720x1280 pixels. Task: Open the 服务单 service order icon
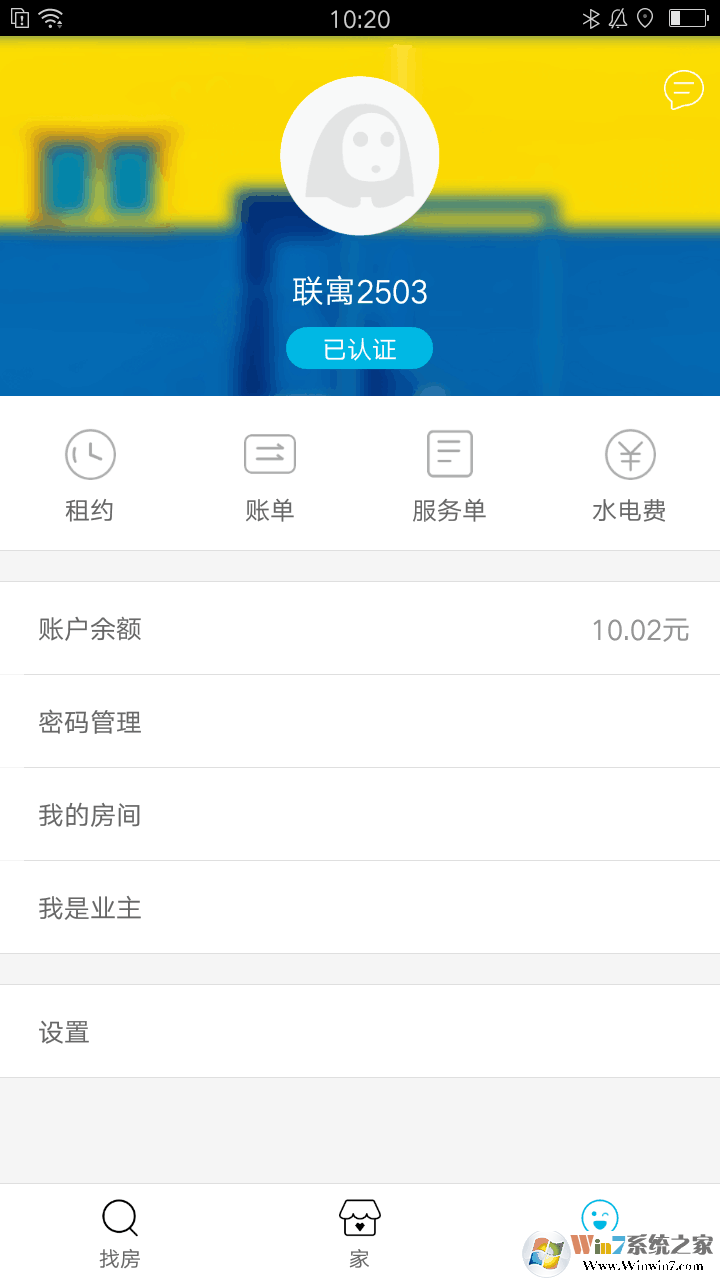[450, 453]
